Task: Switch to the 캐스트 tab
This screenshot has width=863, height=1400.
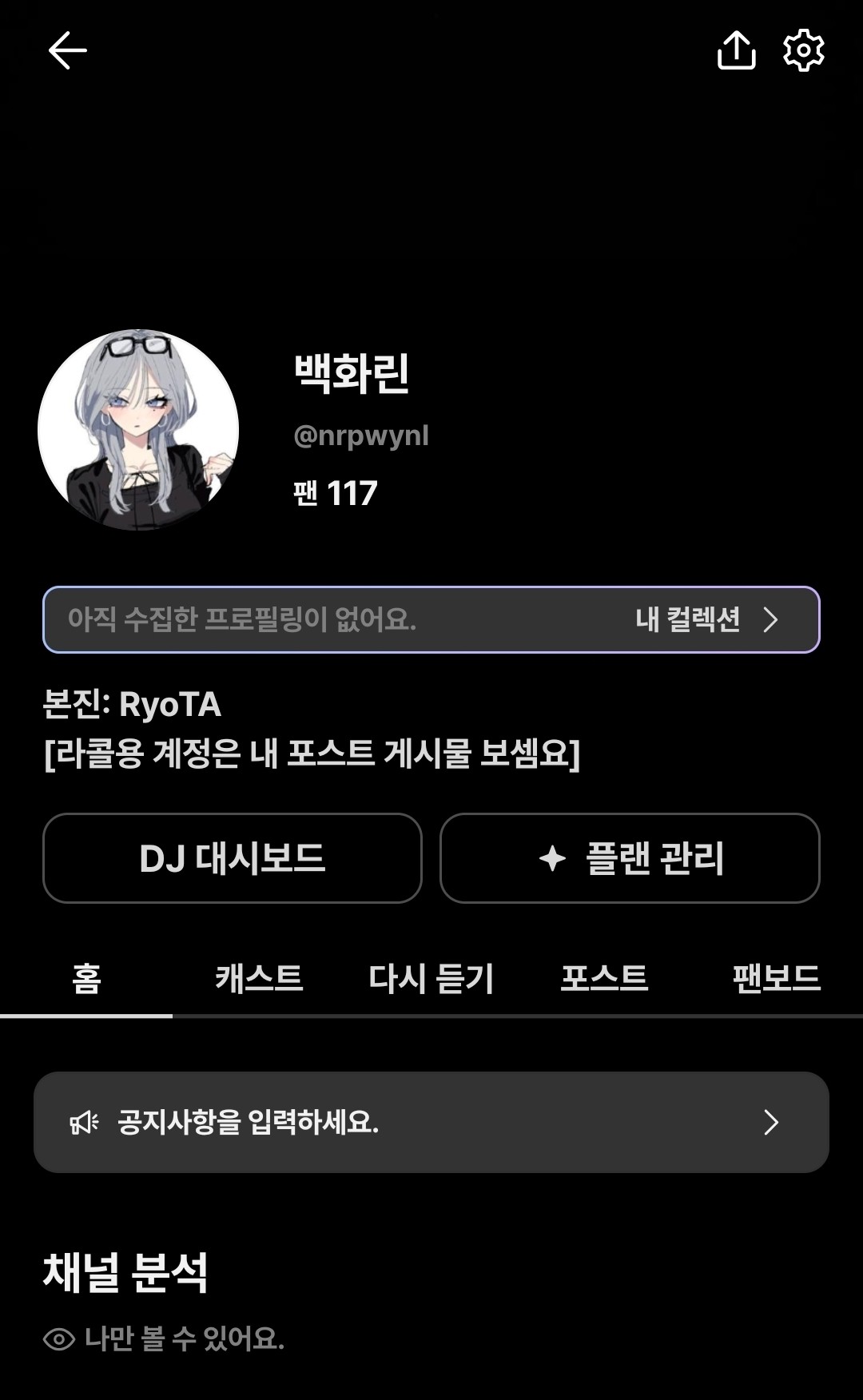Action: (x=259, y=978)
